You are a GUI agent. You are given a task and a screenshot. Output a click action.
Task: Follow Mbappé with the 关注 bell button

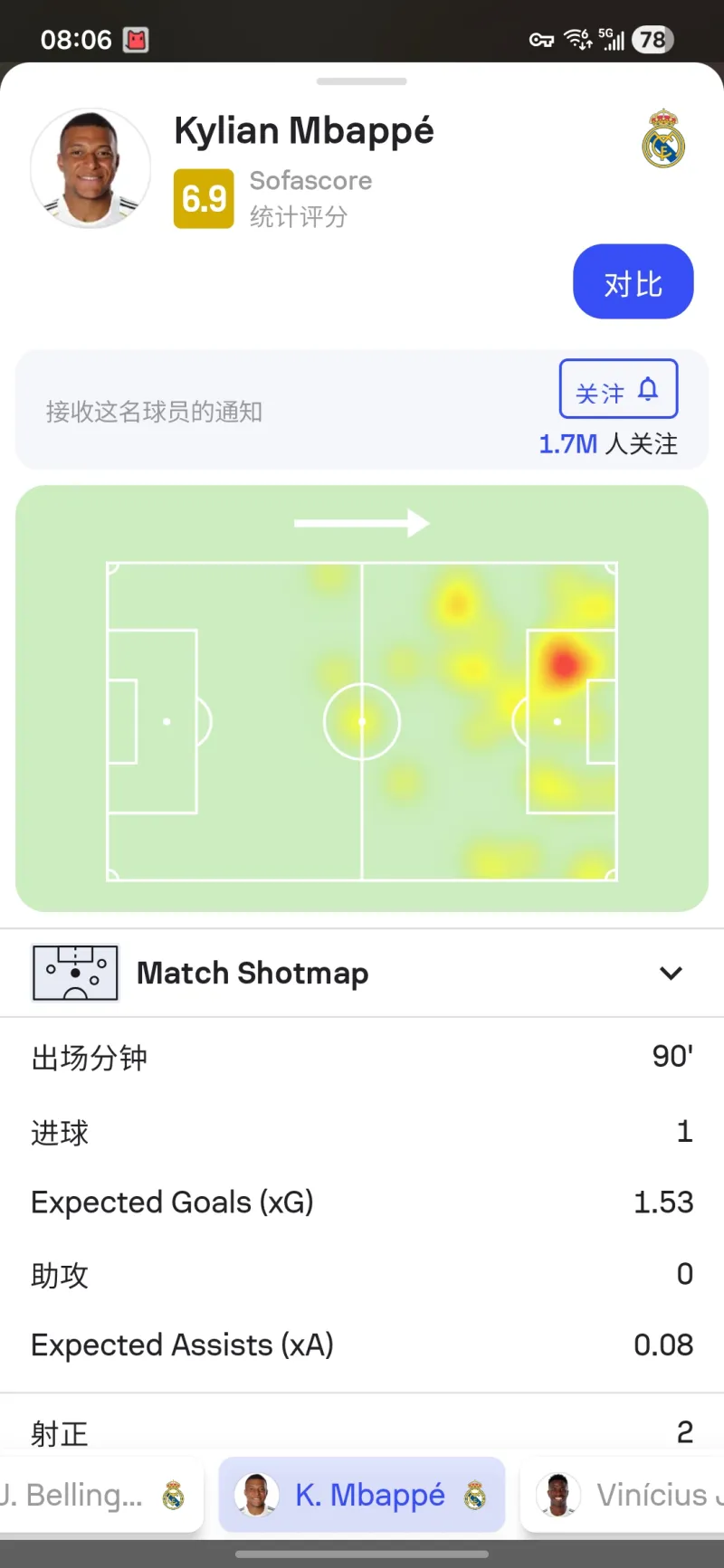pyautogui.click(x=618, y=389)
